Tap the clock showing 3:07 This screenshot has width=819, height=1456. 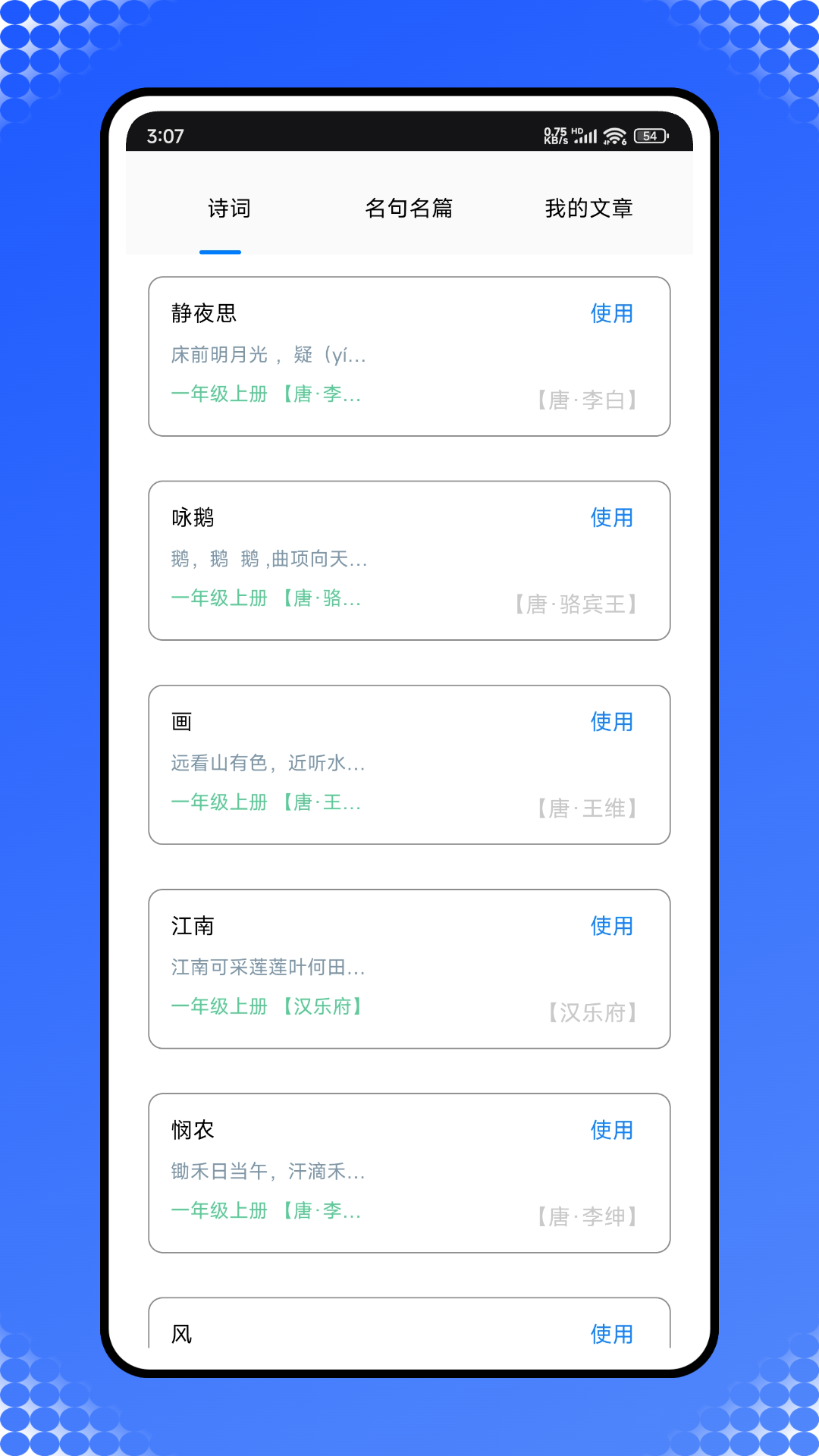164,136
